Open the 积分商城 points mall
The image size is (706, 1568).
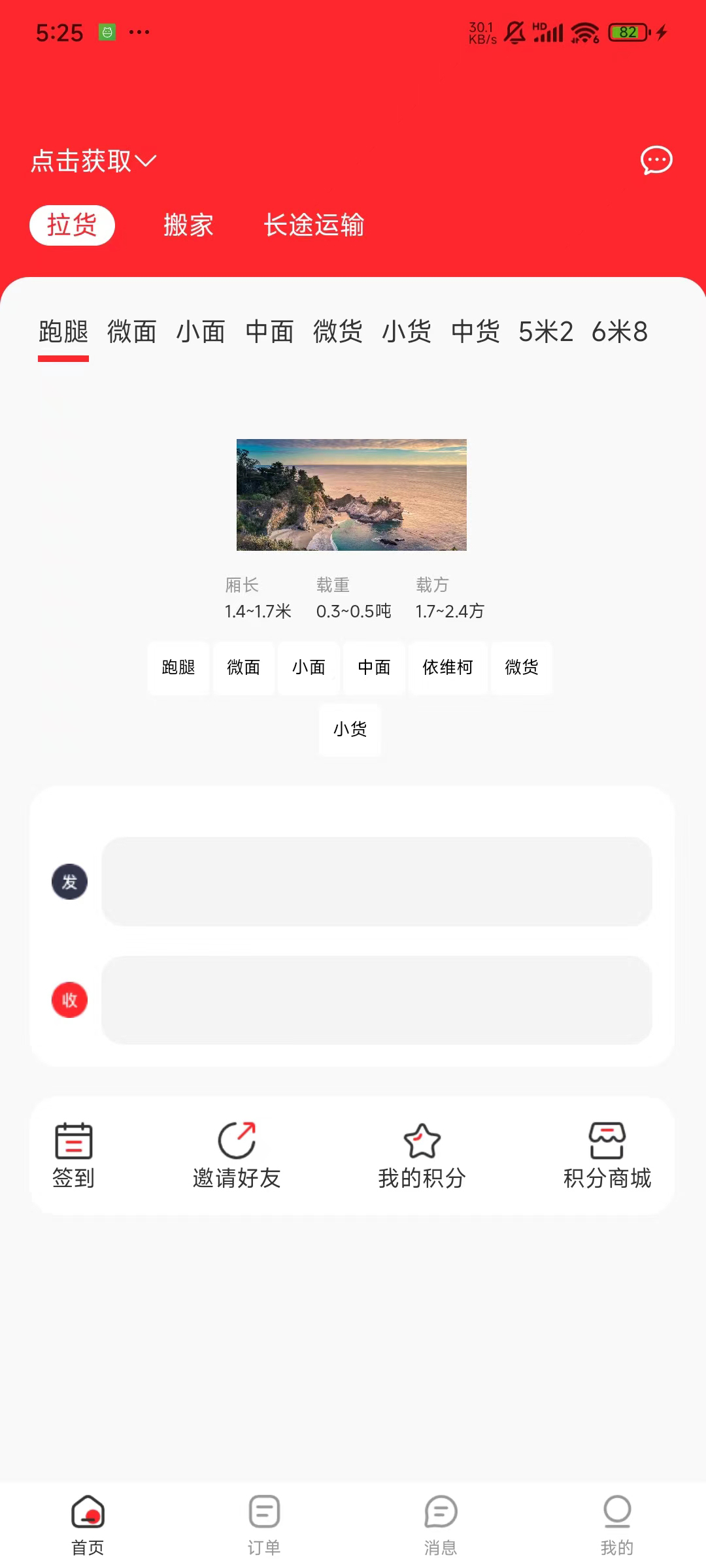(607, 1155)
